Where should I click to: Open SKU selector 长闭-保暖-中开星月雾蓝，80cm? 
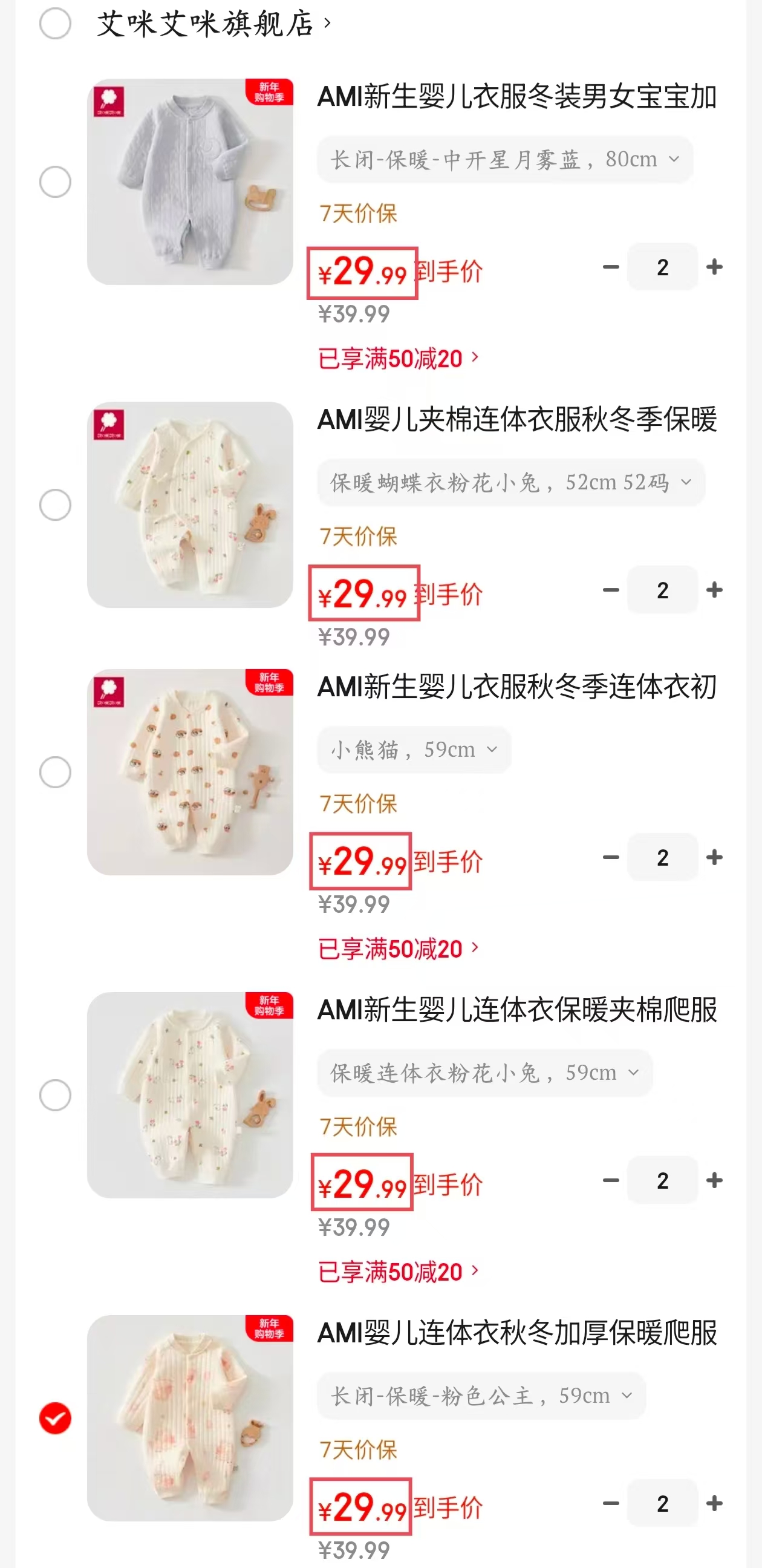506,160
